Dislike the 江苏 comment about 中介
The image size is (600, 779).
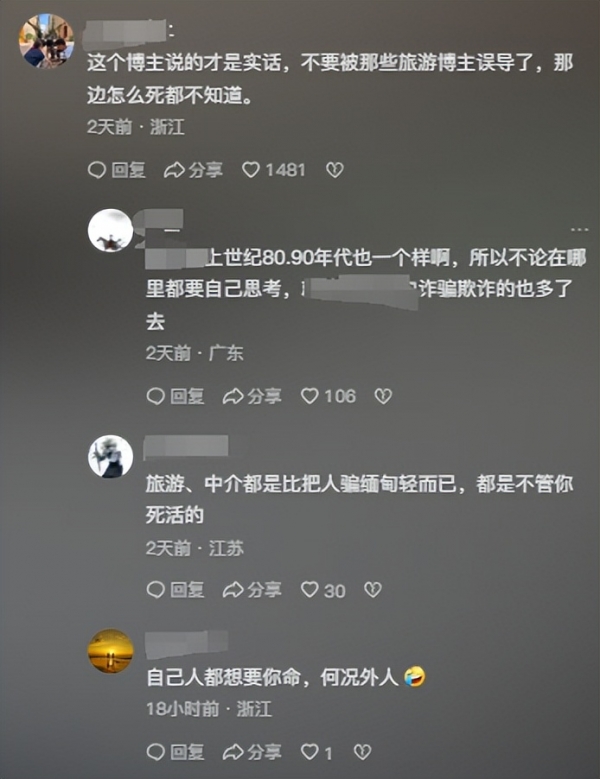coord(371,590)
